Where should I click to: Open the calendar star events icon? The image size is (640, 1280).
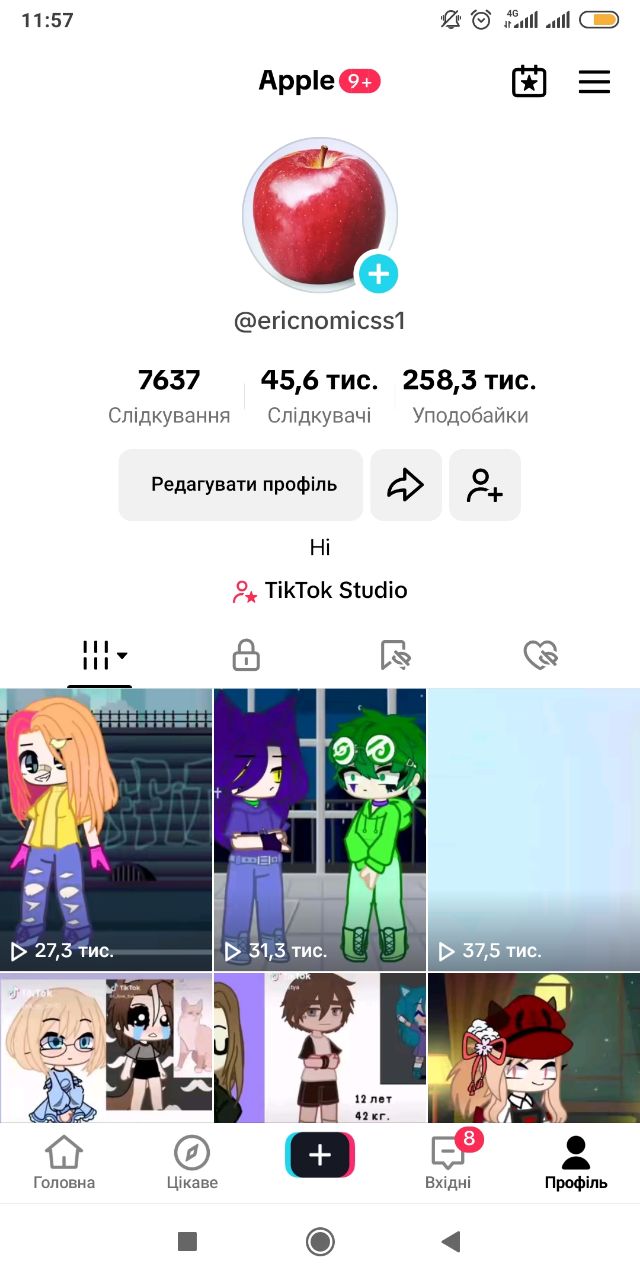tap(529, 82)
